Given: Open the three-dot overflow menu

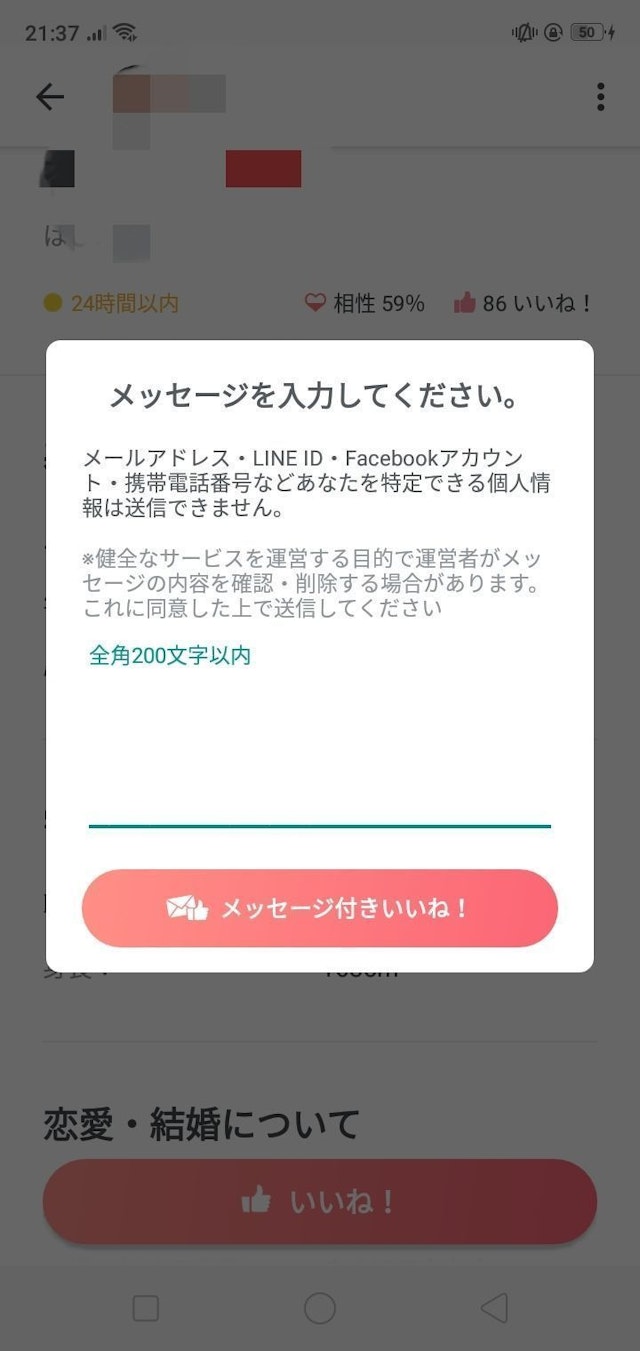Looking at the screenshot, I should click(600, 96).
